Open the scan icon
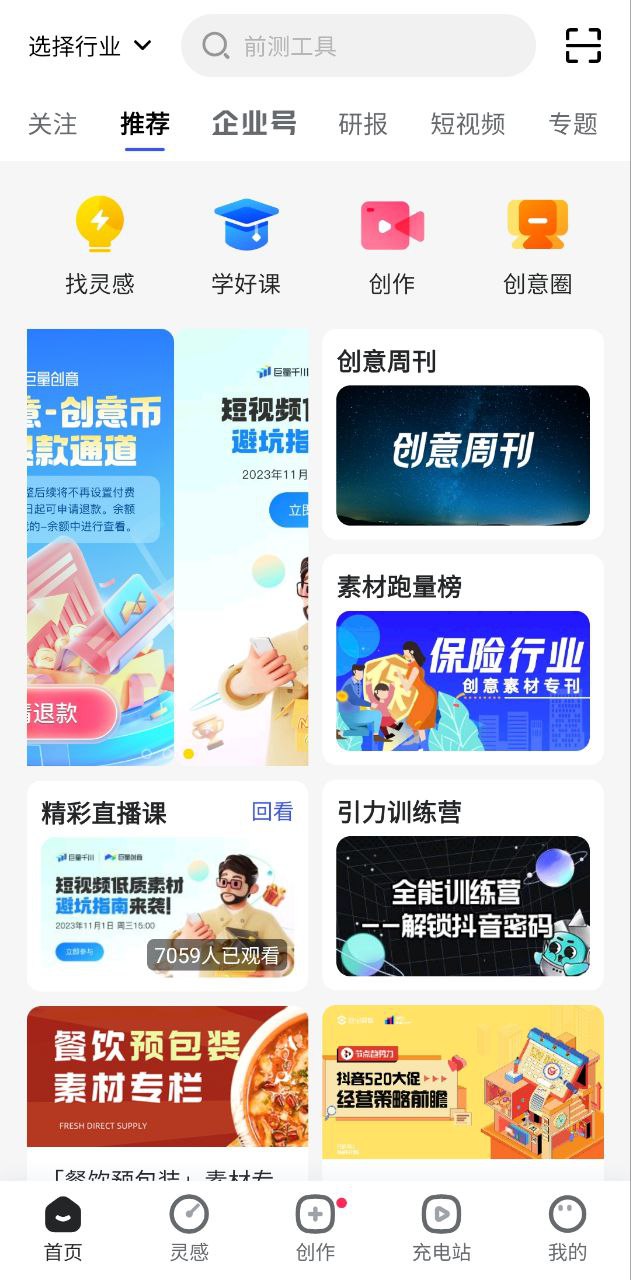Screen dimensions: 631x1280 coord(583,46)
